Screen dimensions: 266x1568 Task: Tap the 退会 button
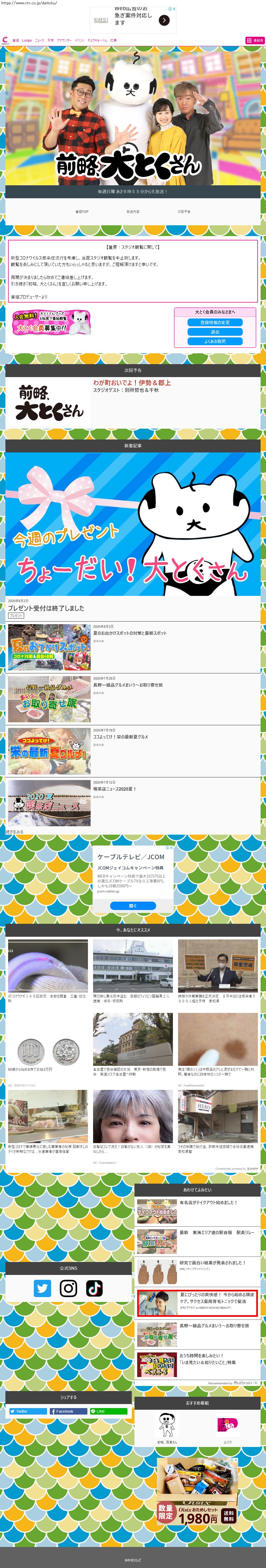215,332
